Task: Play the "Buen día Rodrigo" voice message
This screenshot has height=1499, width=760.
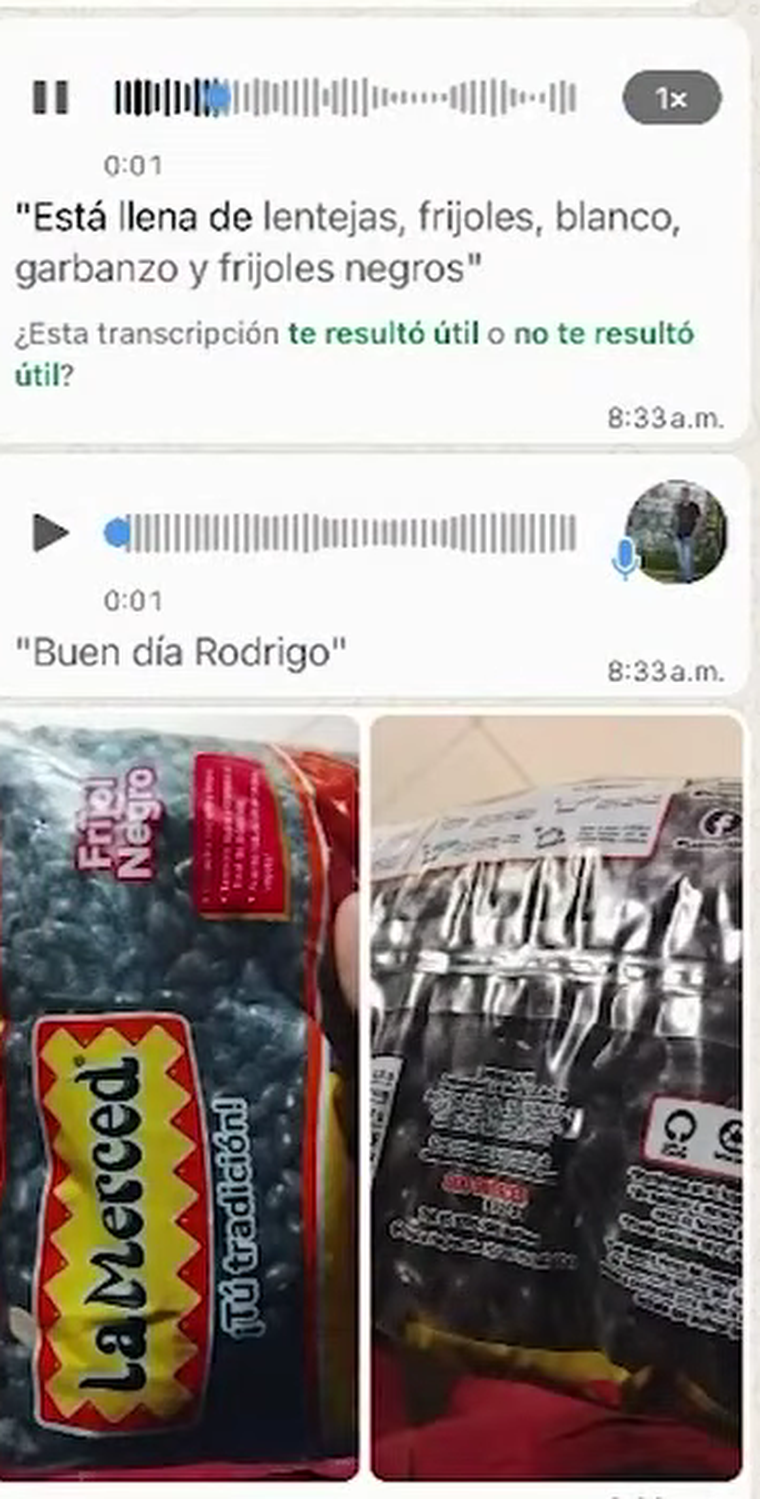Action: pyautogui.click(x=50, y=532)
